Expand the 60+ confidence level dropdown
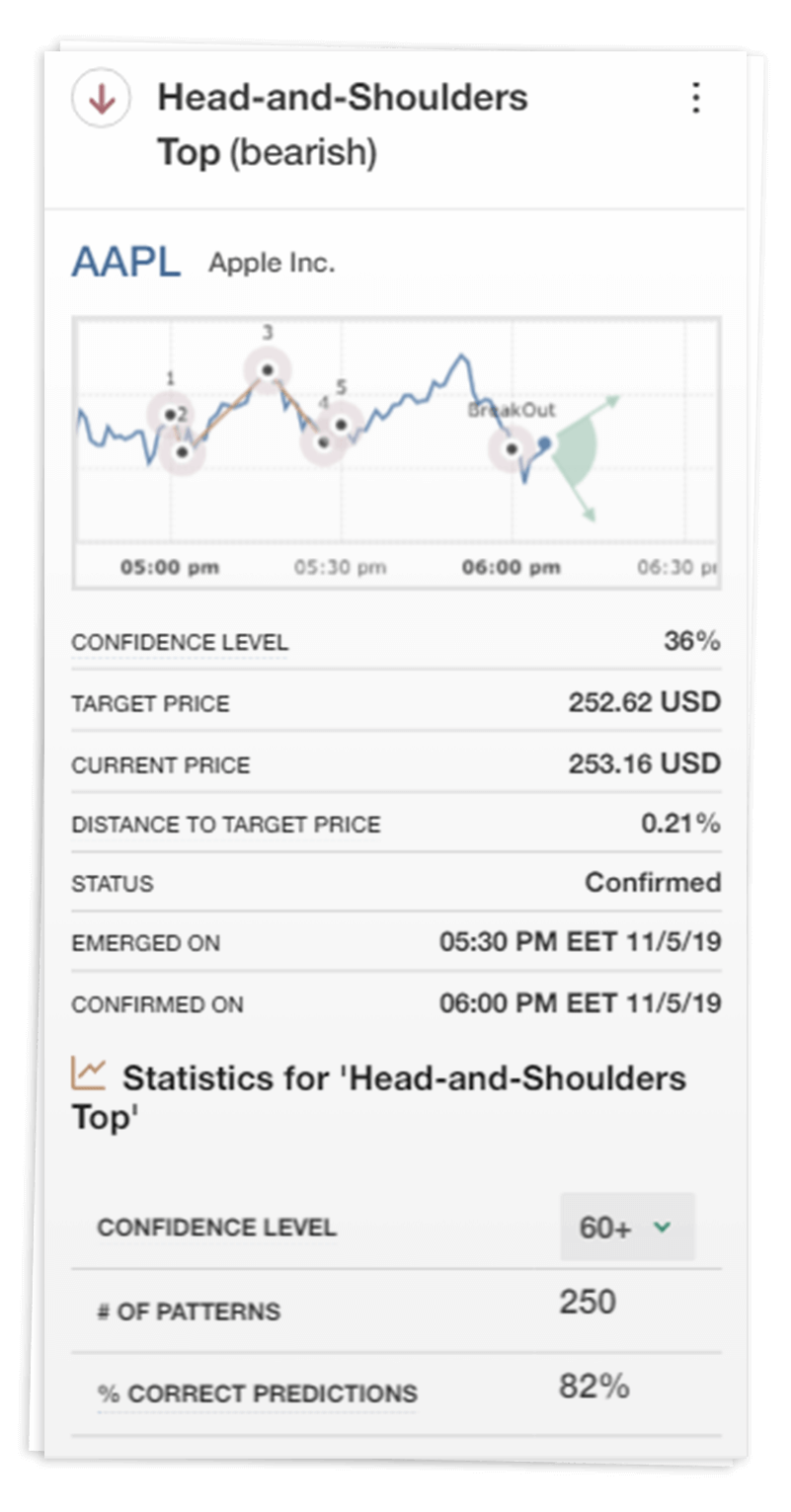 pos(627,1228)
